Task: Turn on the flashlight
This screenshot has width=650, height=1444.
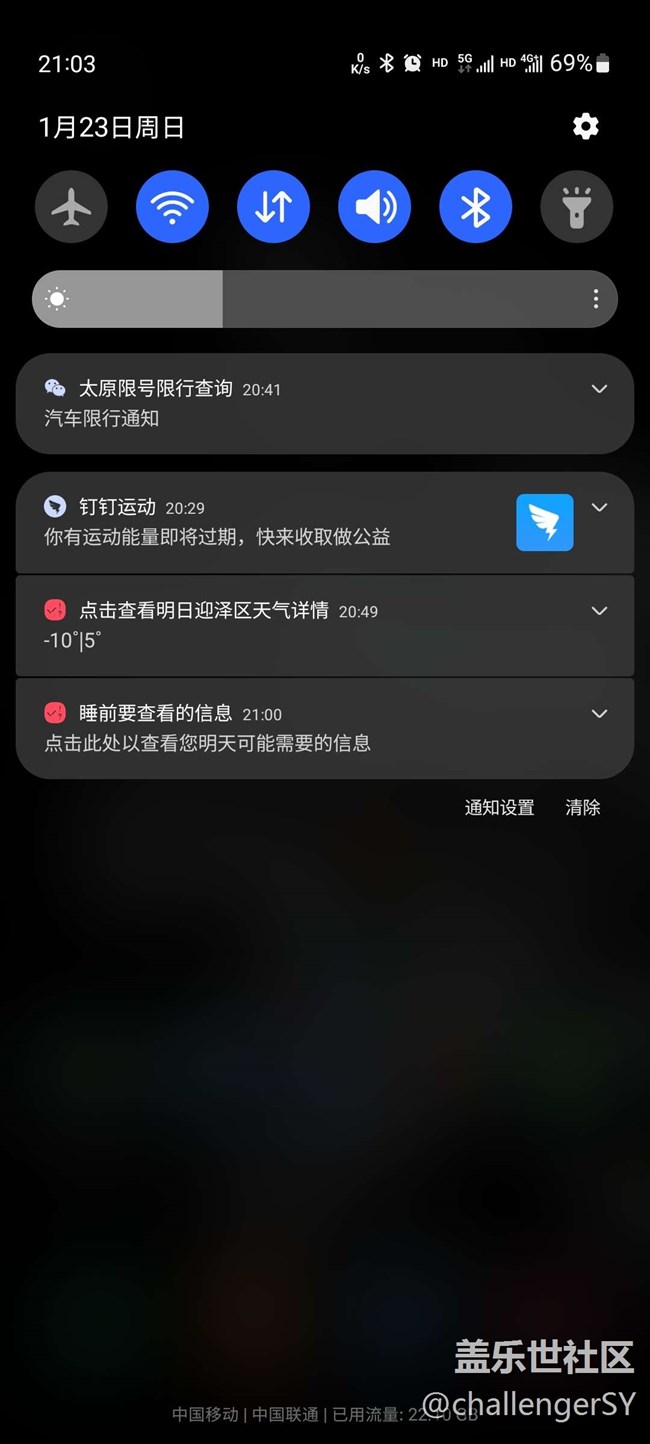Action: [576, 207]
